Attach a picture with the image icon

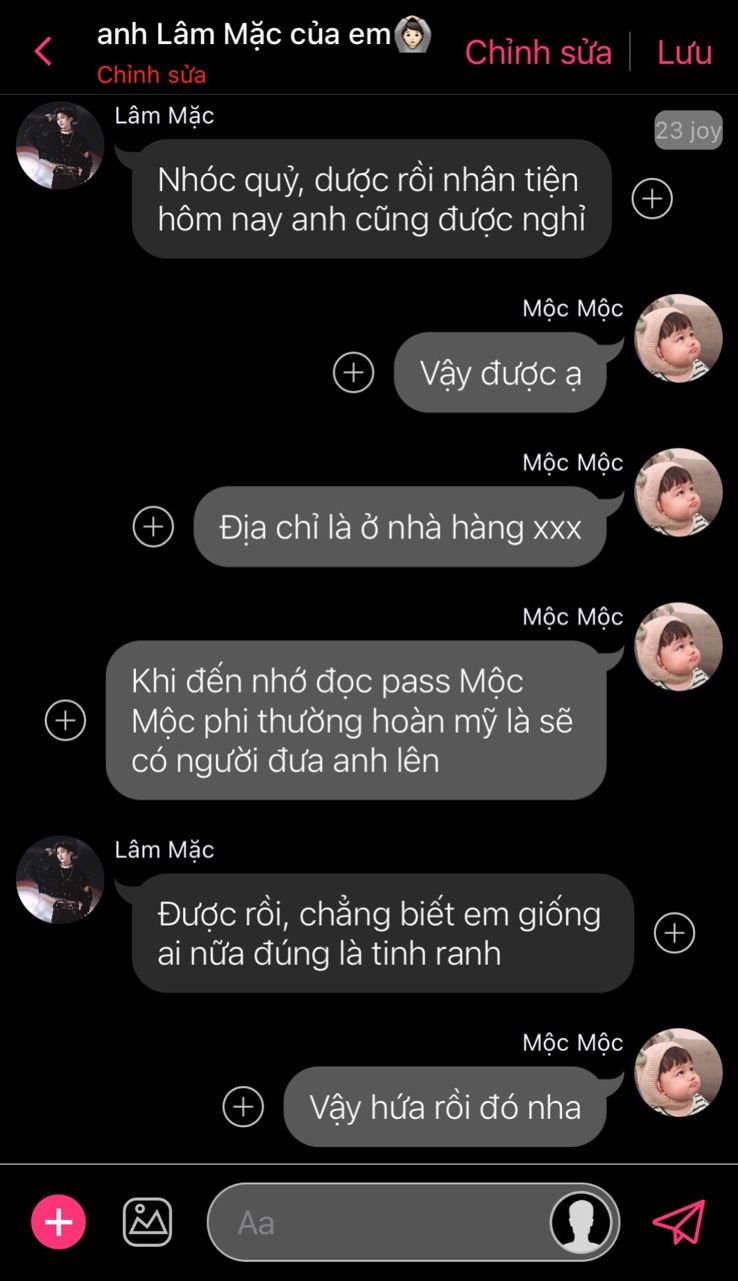pyautogui.click(x=147, y=1222)
